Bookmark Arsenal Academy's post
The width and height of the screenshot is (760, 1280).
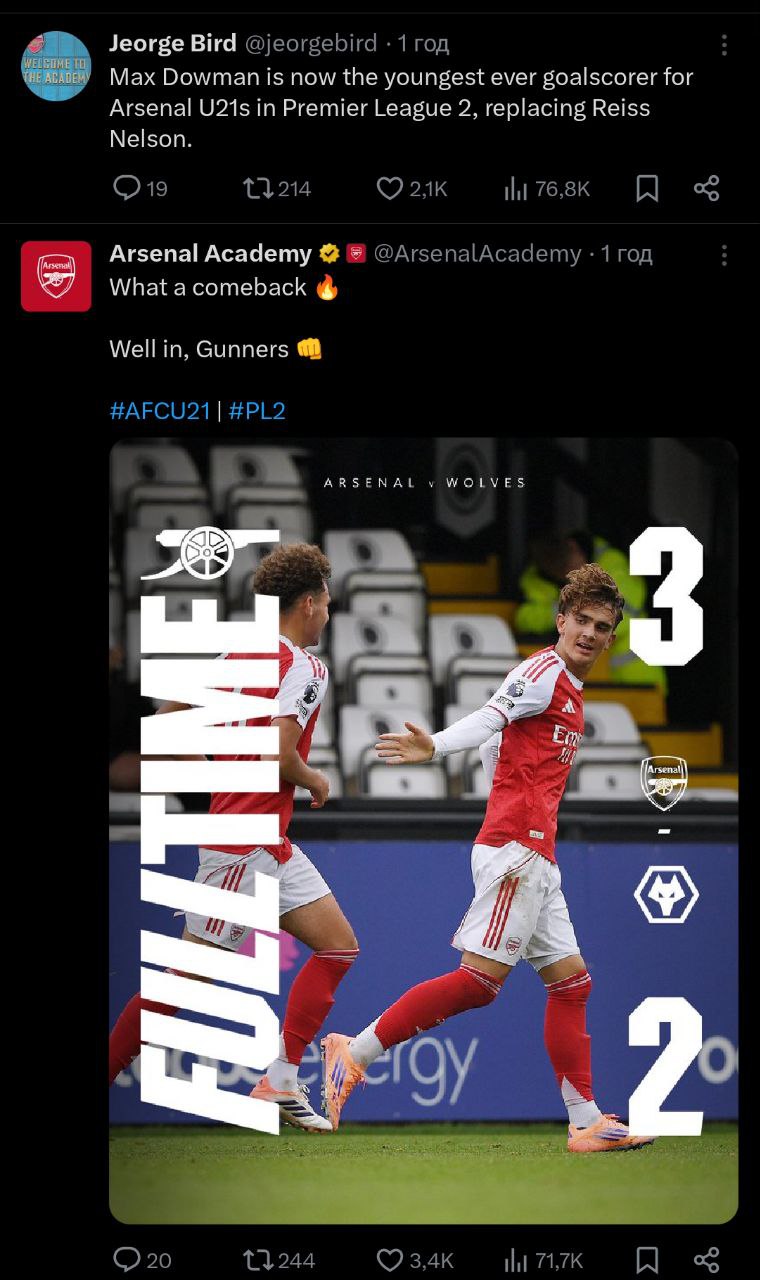647,1259
